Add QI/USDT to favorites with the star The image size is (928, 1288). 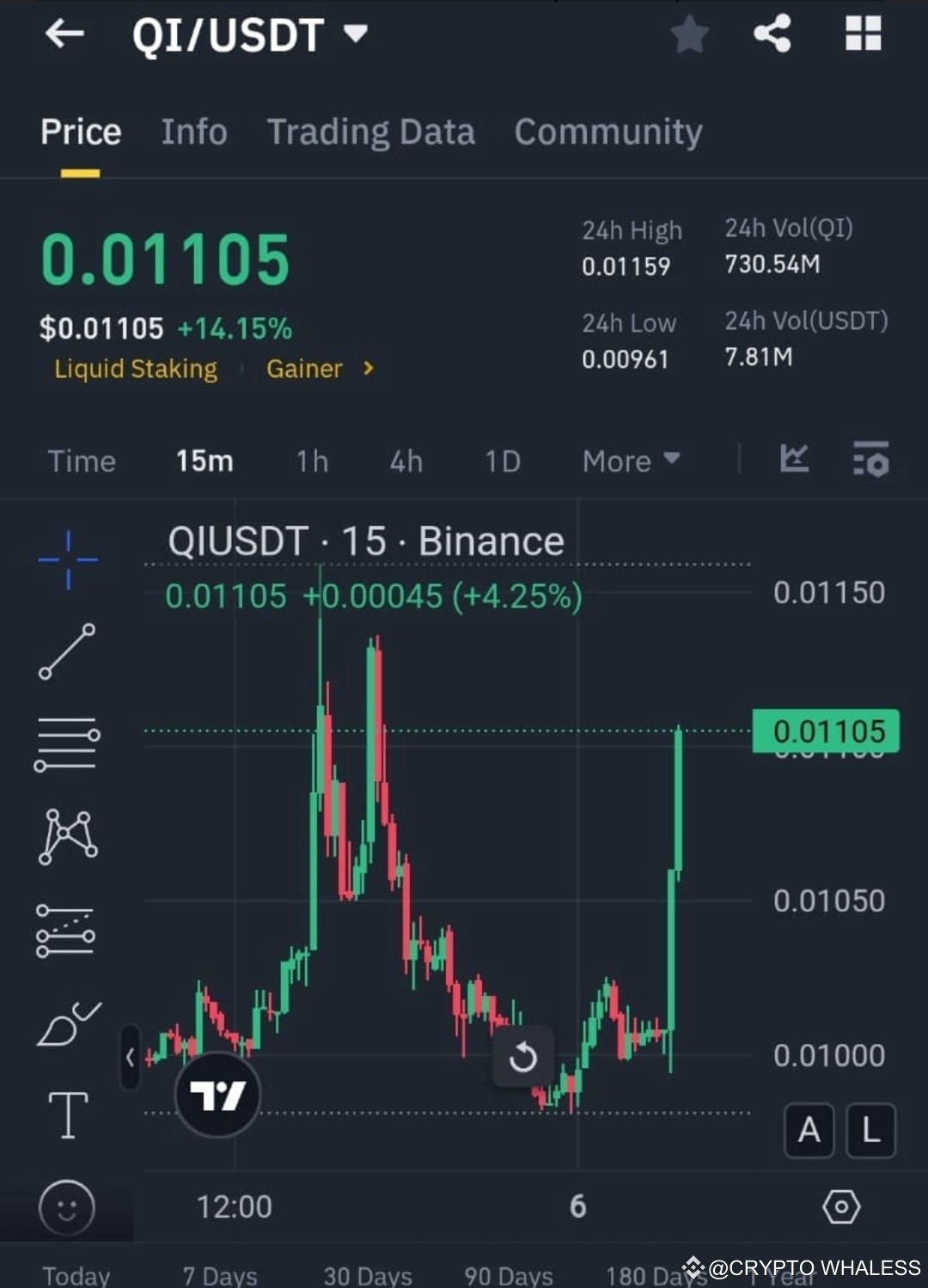pos(689,34)
